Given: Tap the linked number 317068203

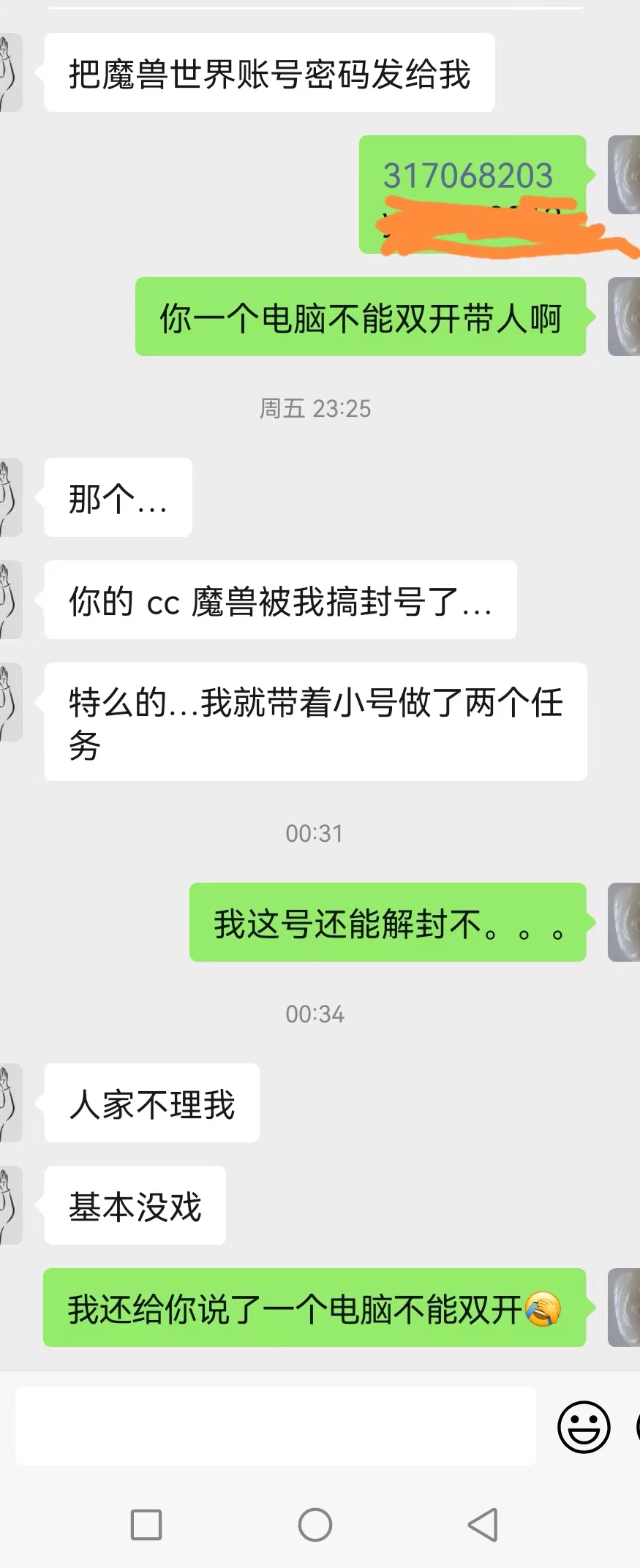Looking at the screenshot, I should pos(467,176).
